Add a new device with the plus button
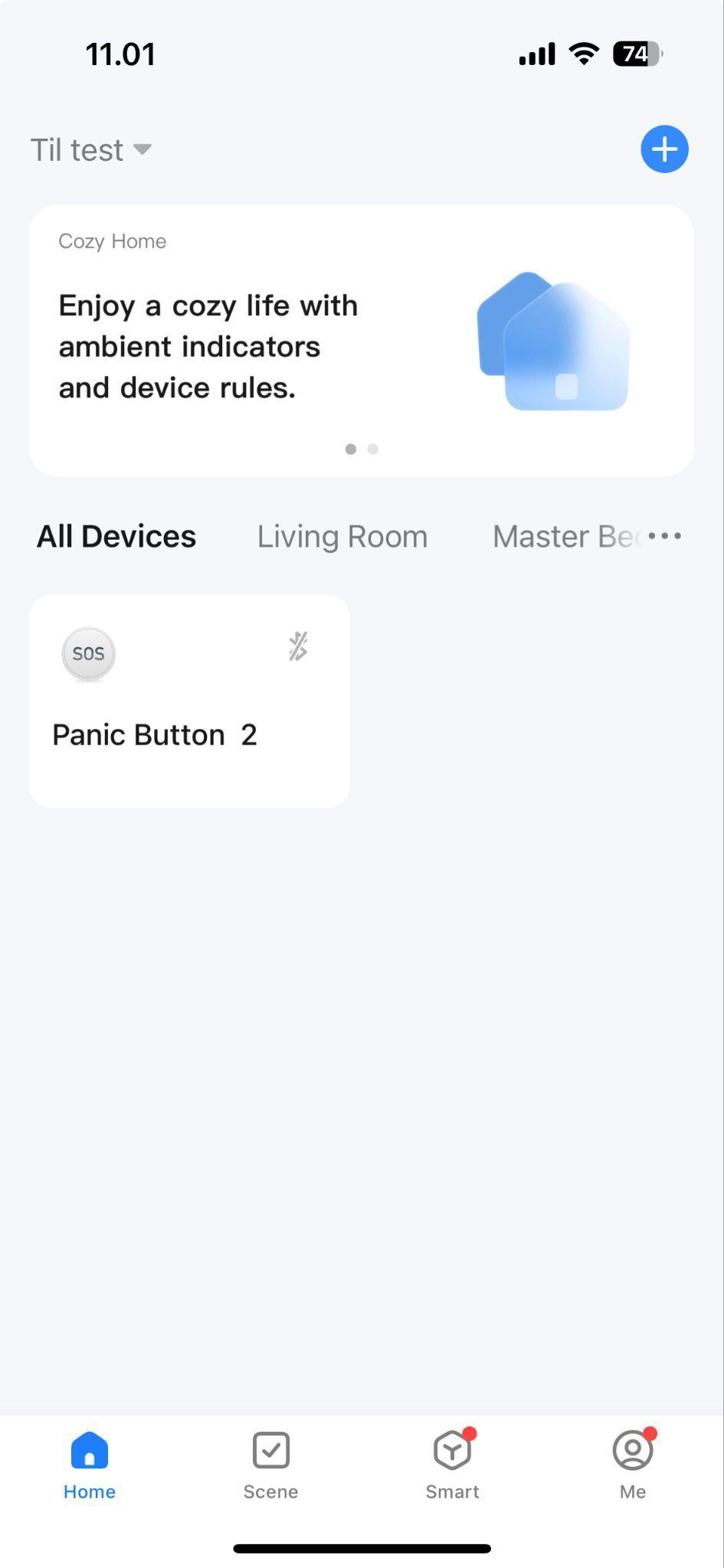The image size is (724, 1568). (664, 149)
